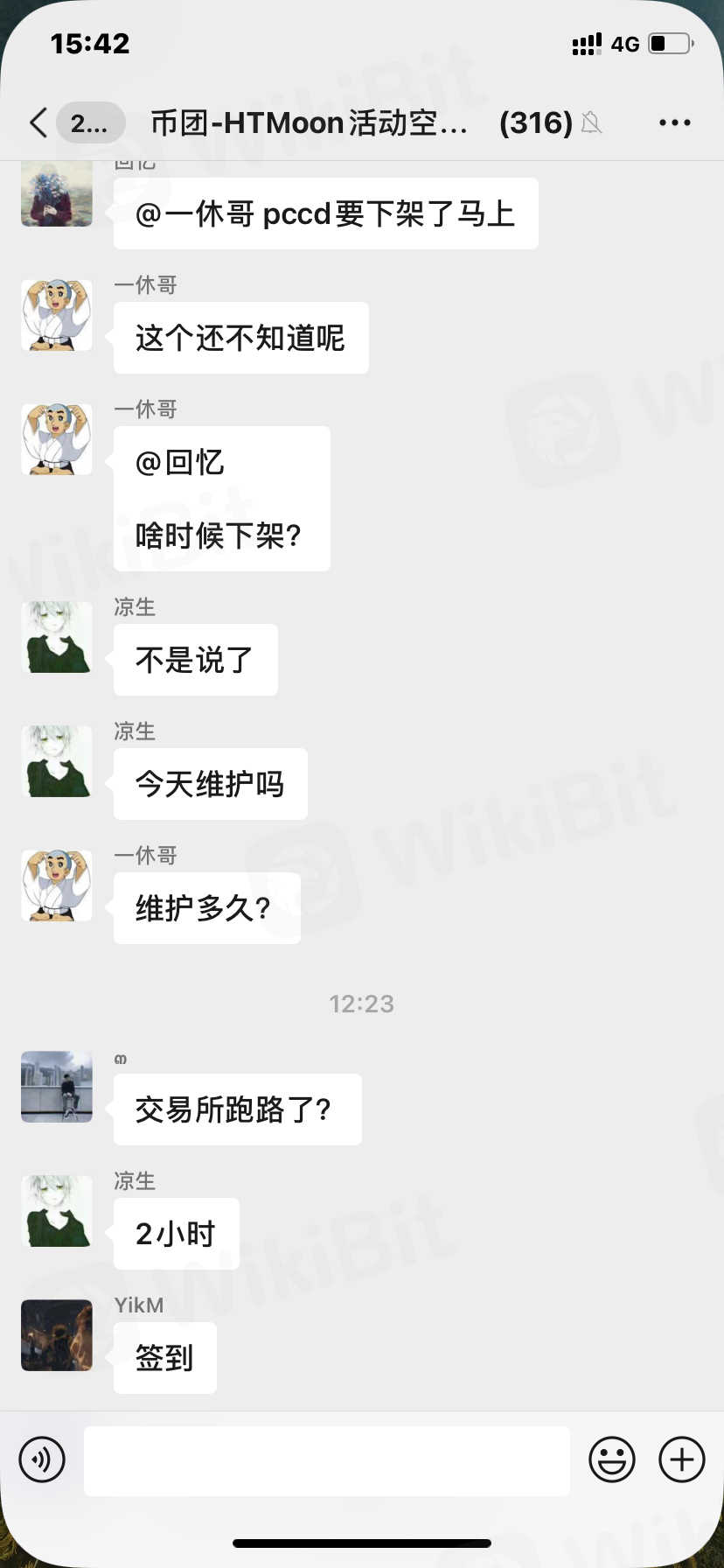Tap 回忆's avatar at the top

point(57,194)
